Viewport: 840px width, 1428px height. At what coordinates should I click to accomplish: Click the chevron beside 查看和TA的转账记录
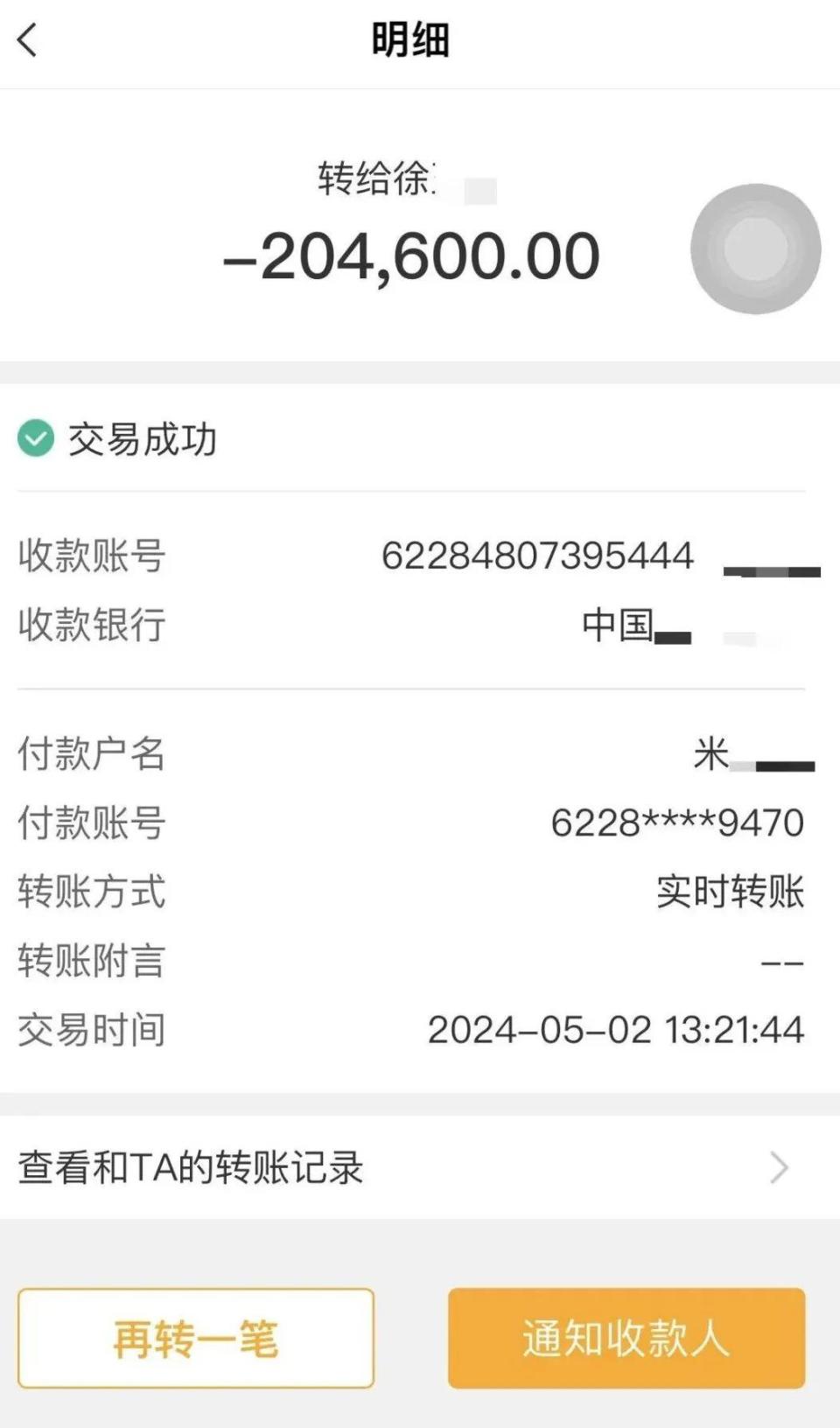point(777,1167)
